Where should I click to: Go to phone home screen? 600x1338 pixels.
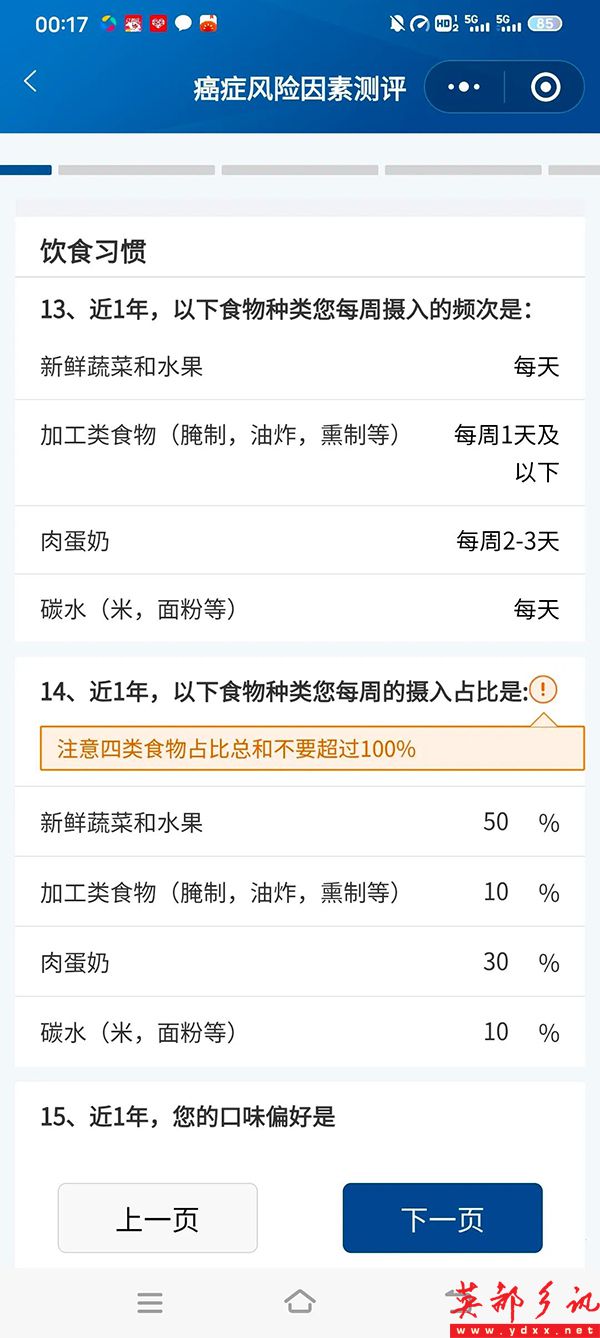point(300,1302)
